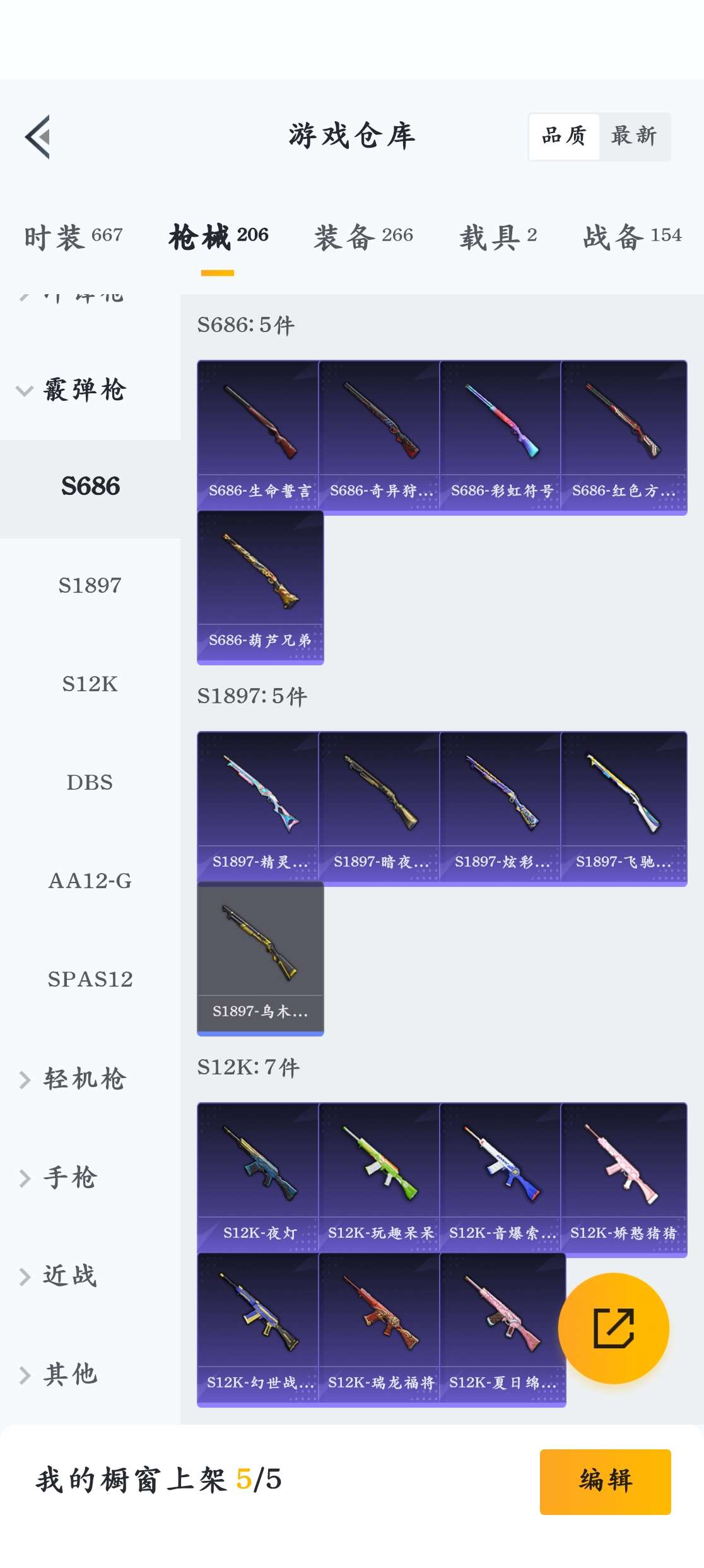Screen dimensions: 704x1568
Task: Switch to the 战备 tab
Action: point(631,237)
